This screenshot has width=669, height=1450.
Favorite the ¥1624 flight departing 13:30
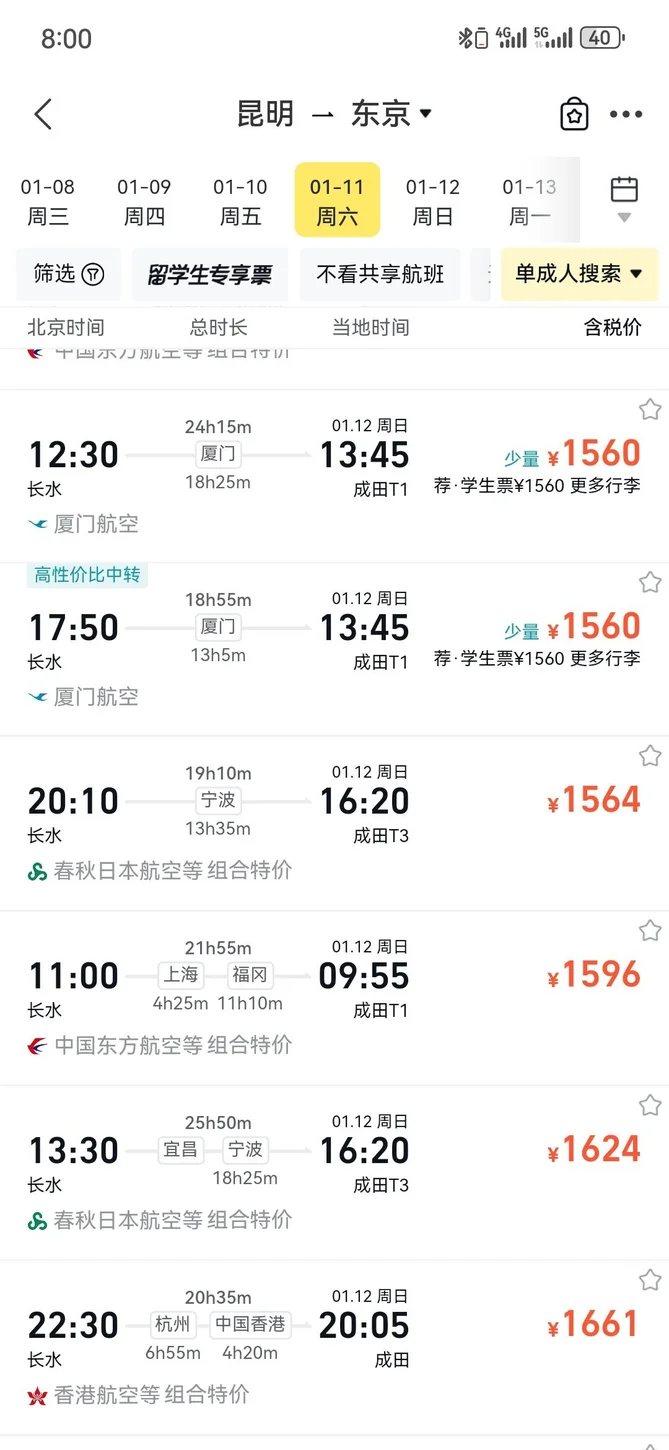point(650,1105)
